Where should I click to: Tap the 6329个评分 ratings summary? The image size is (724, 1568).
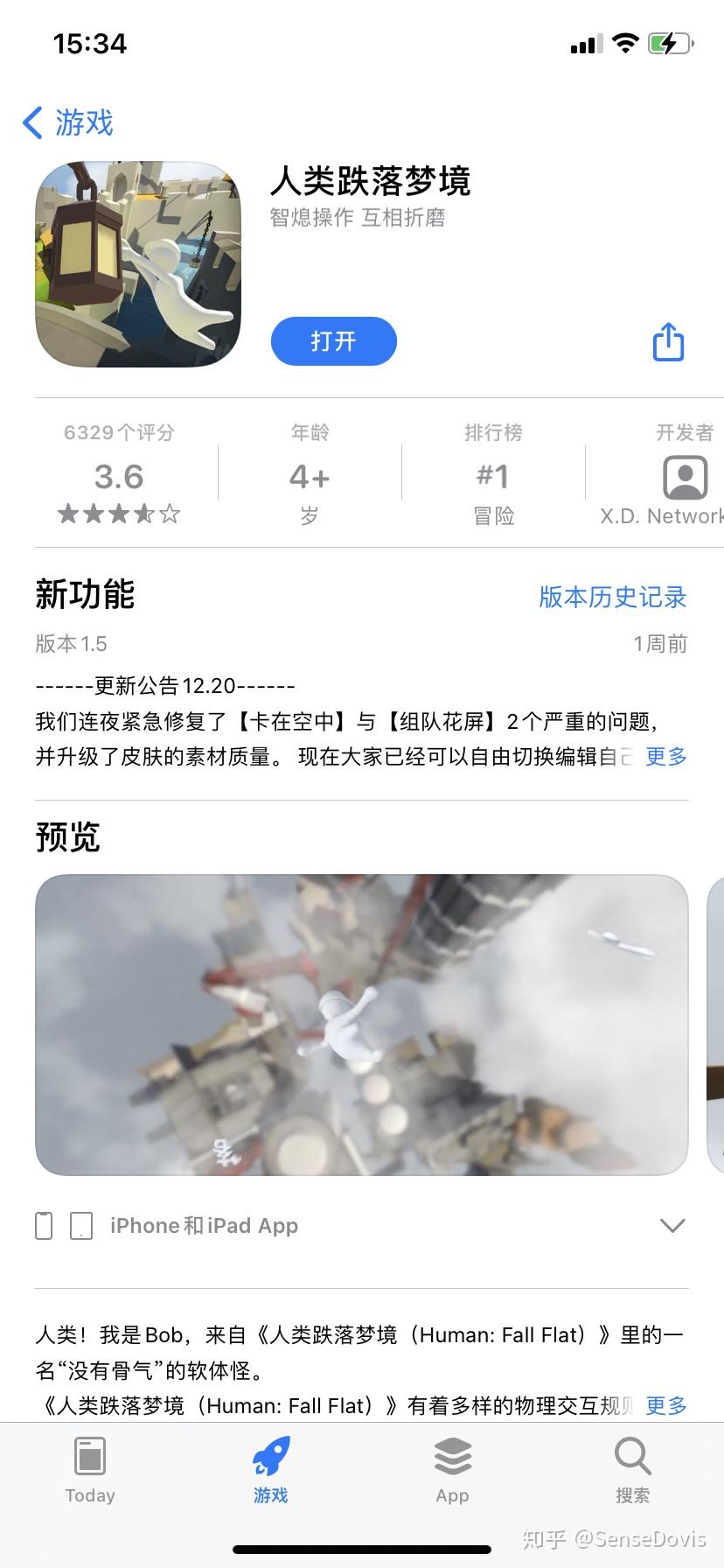click(x=119, y=475)
